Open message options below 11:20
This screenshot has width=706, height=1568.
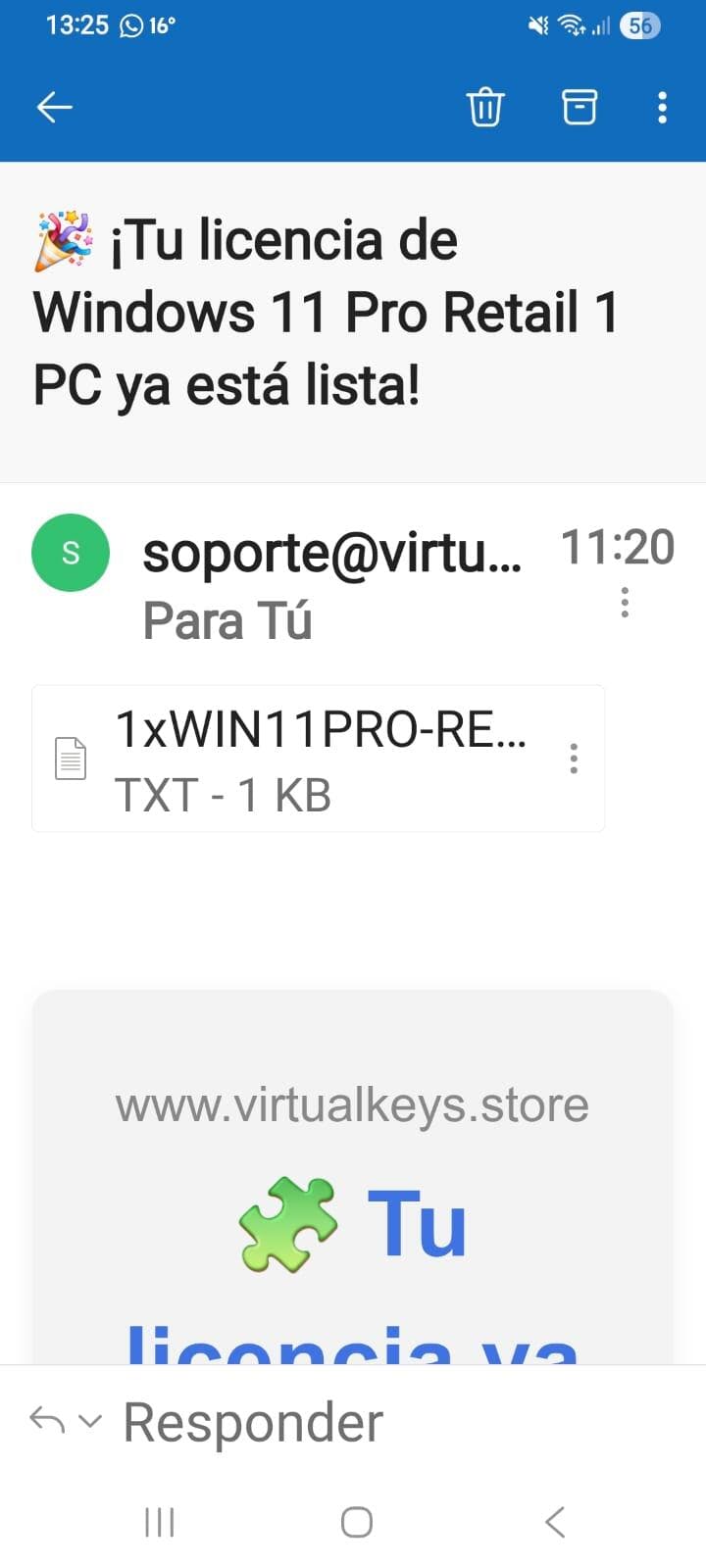pyautogui.click(x=625, y=602)
